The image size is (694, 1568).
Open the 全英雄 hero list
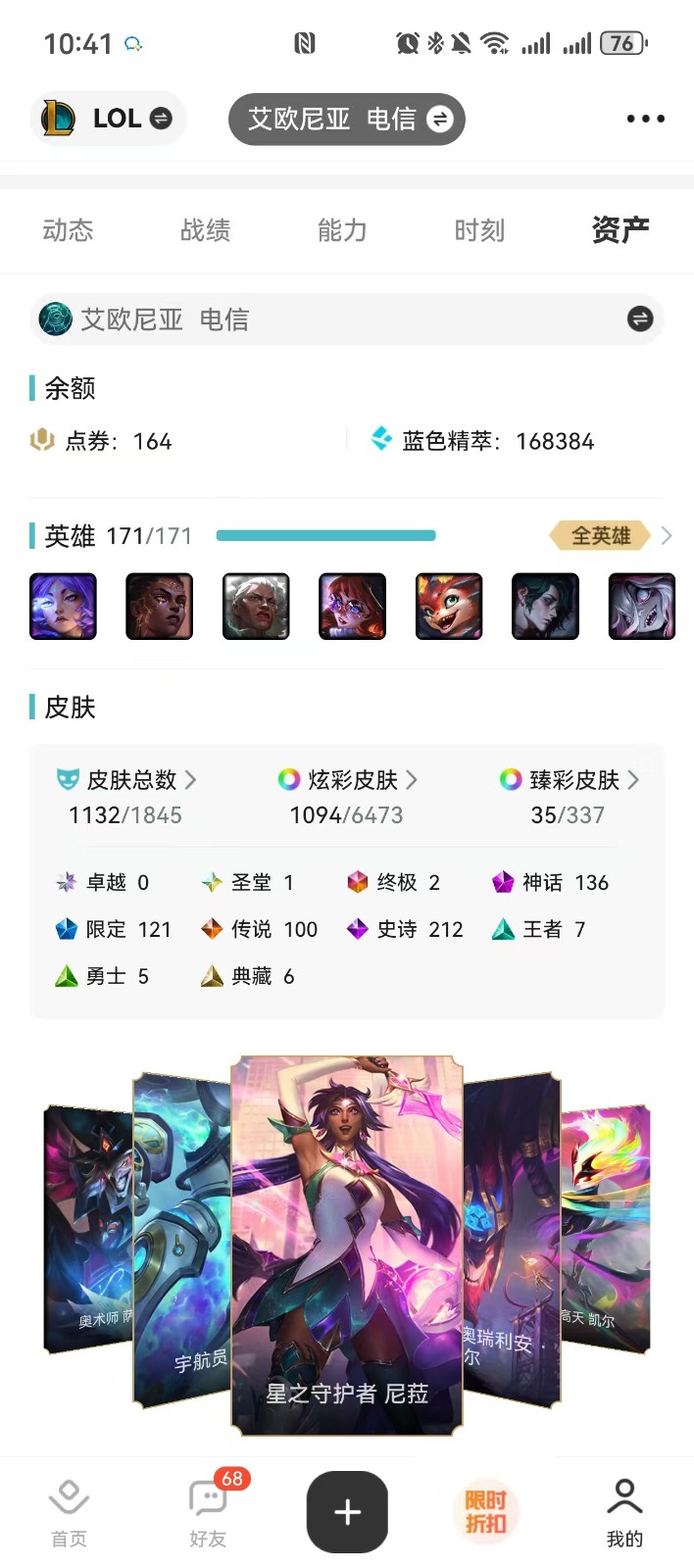coord(610,536)
